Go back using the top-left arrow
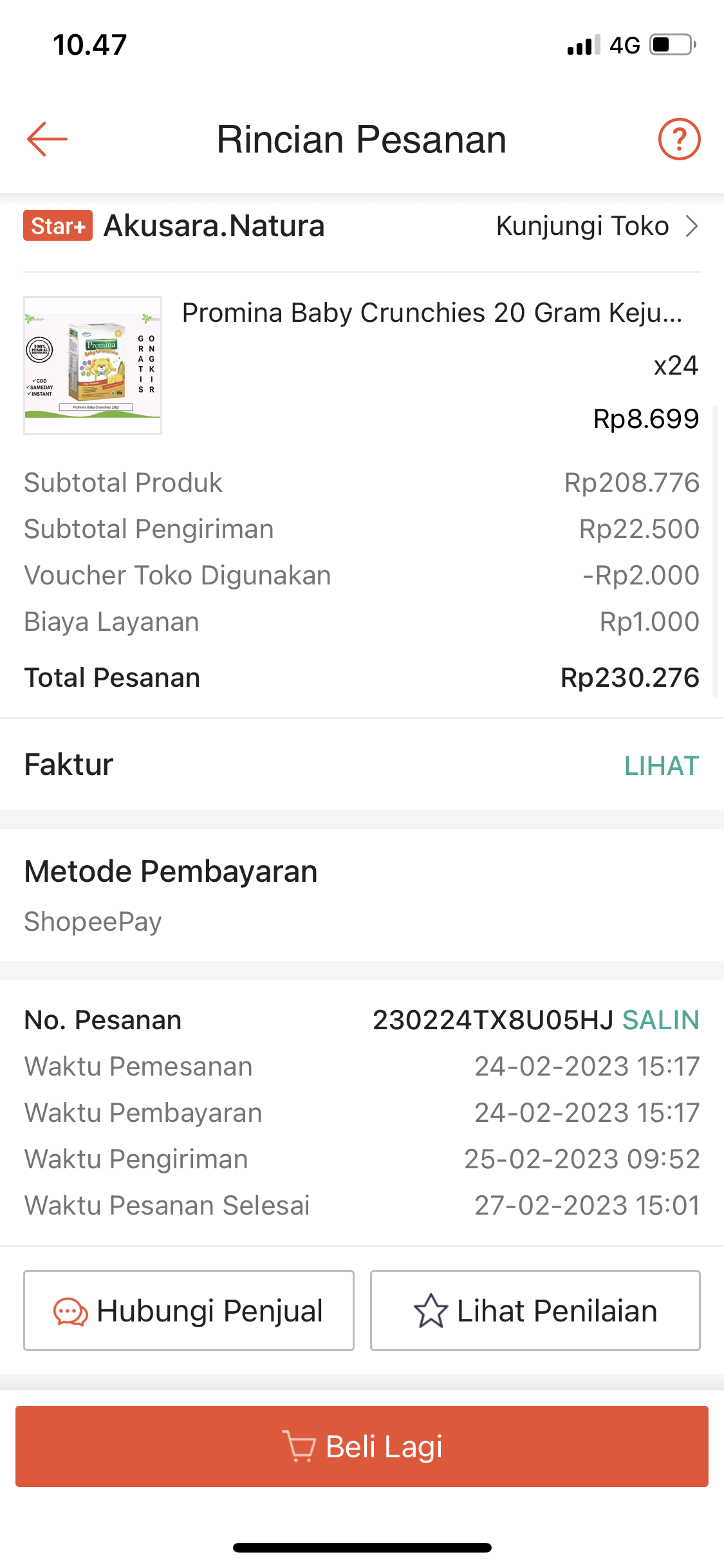The width and height of the screenshot is (724, 1568). point(47,139)
